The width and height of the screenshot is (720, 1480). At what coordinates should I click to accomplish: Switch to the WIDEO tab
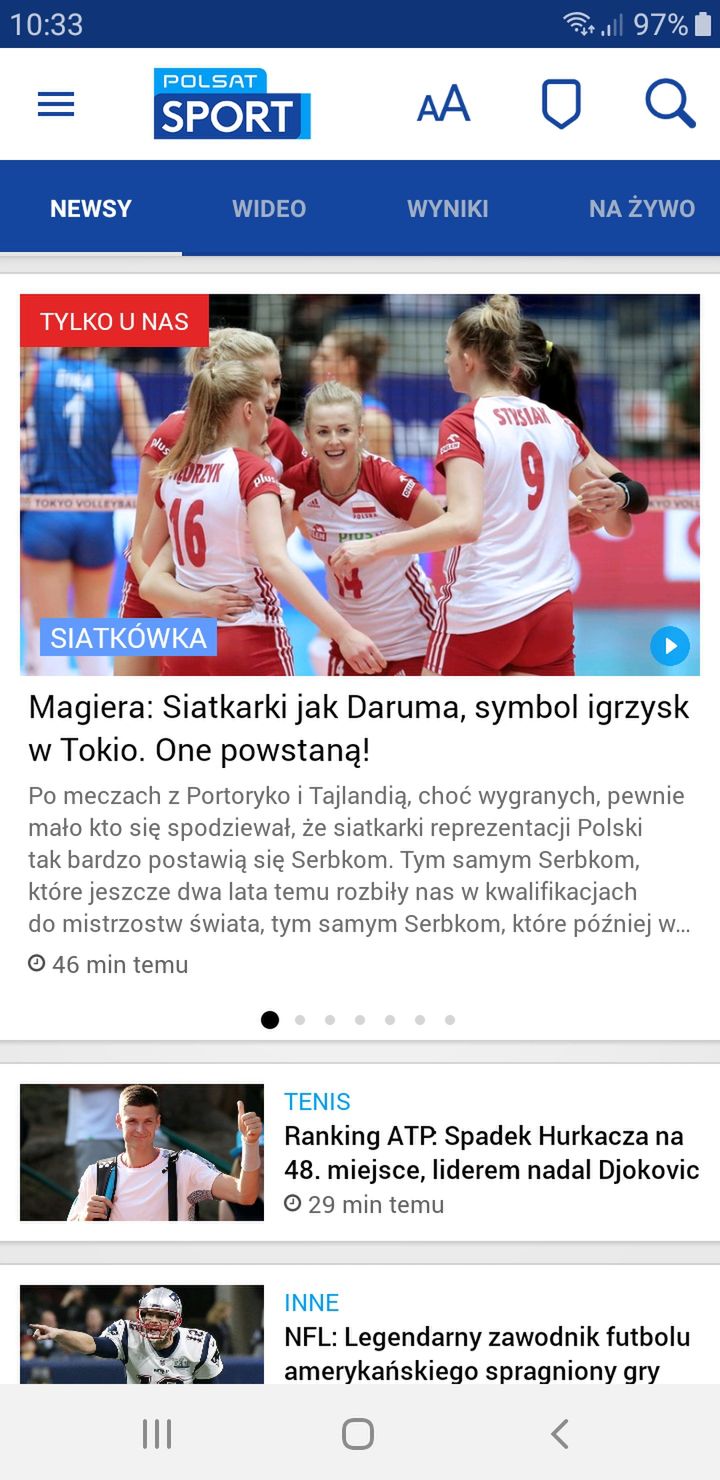[x=269, y=208]
